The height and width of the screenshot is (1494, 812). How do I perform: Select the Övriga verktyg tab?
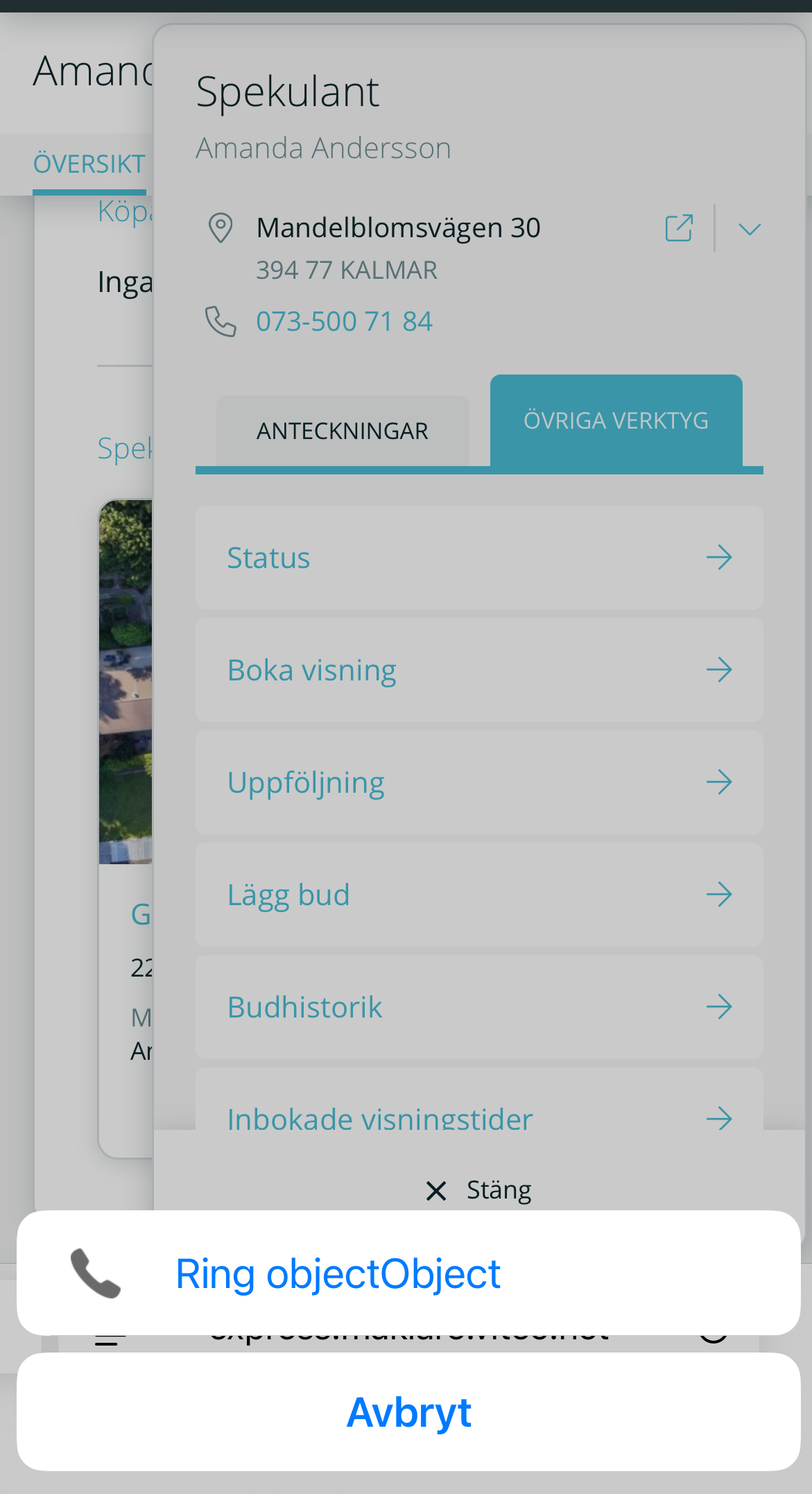tap(616, 421)
